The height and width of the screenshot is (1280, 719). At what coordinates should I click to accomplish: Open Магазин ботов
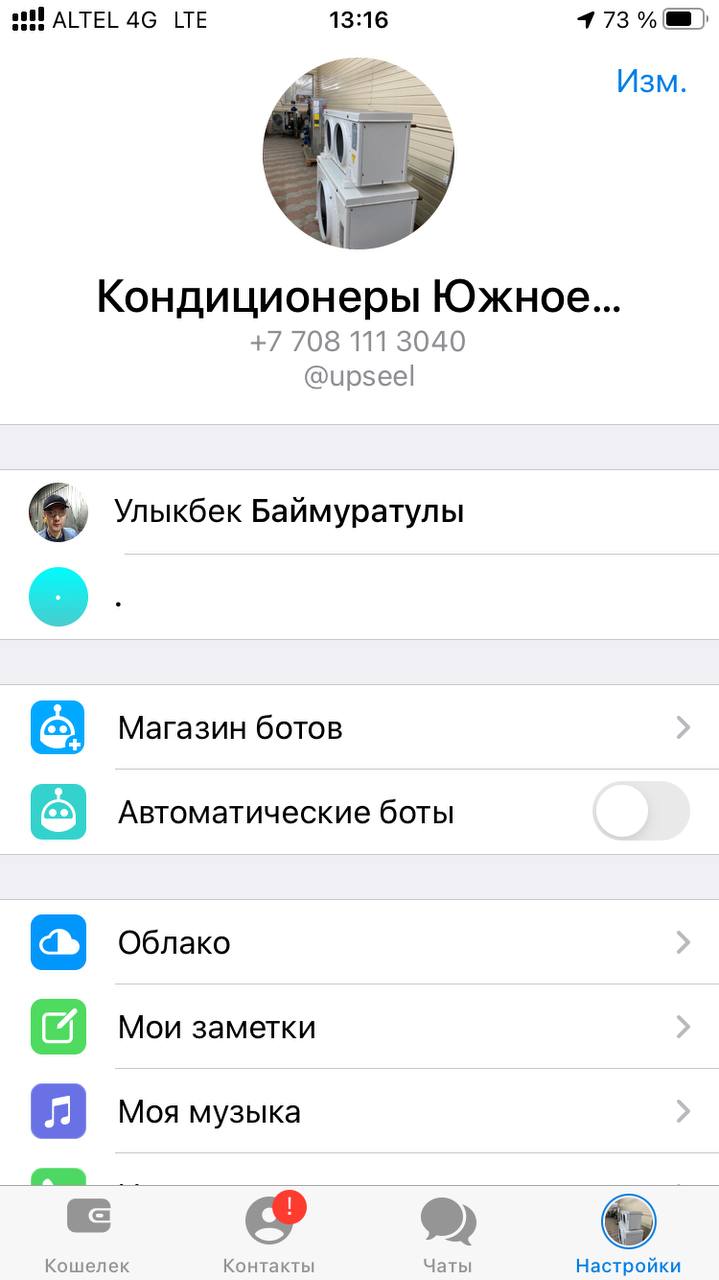[x=360, y=727]
